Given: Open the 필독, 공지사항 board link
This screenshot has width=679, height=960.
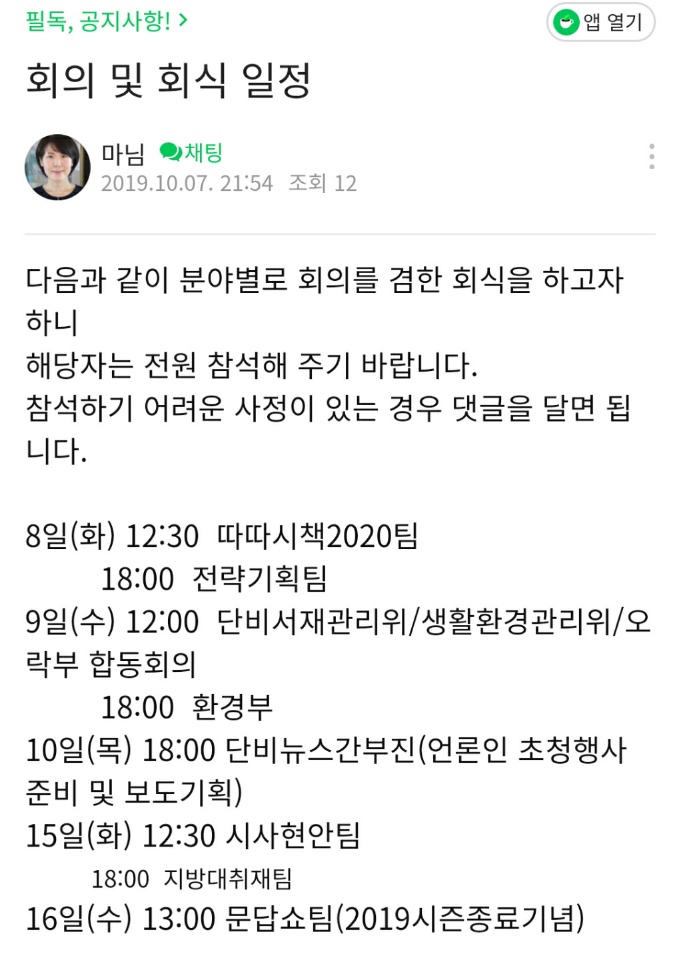Looking at the screenshot, I should 107,20.
